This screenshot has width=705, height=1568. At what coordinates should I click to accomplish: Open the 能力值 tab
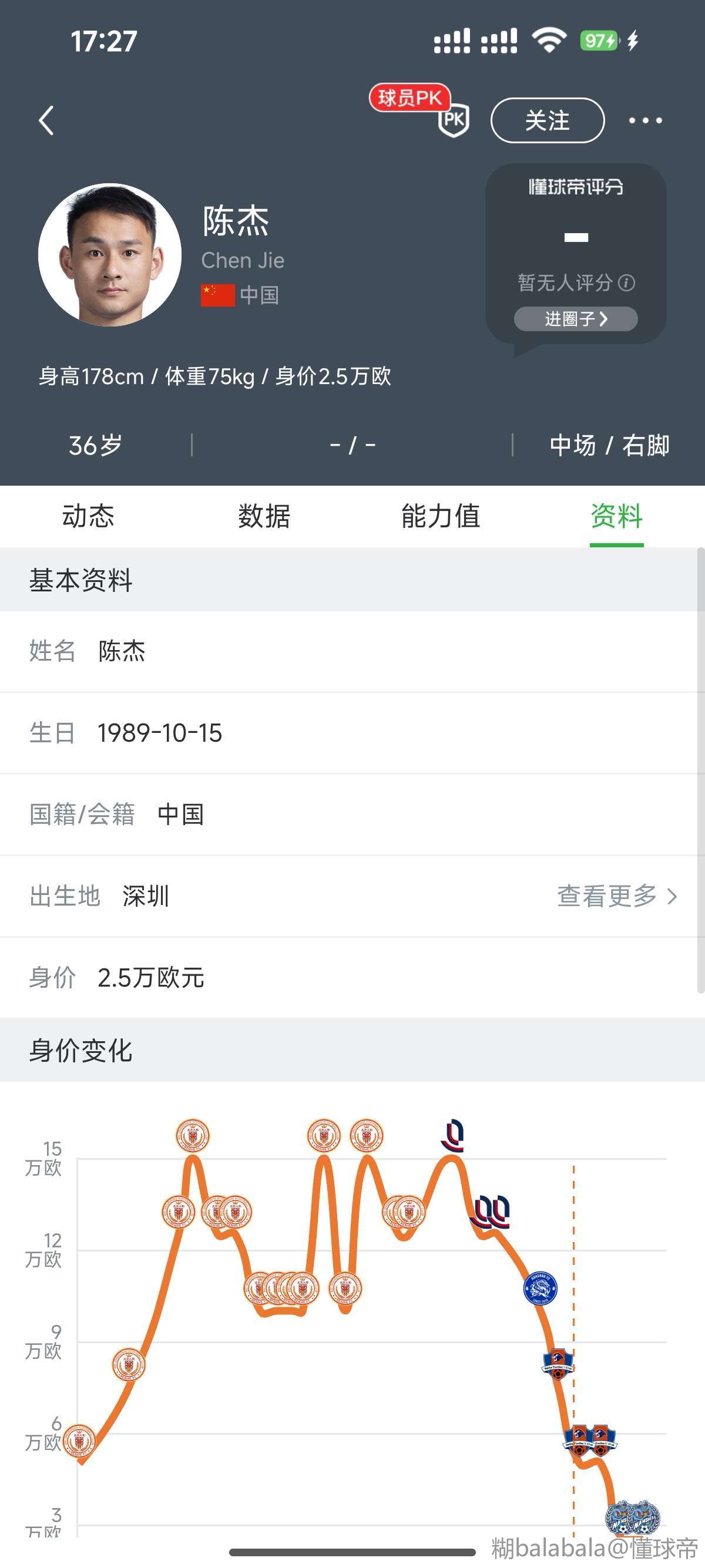coord(440,516)
